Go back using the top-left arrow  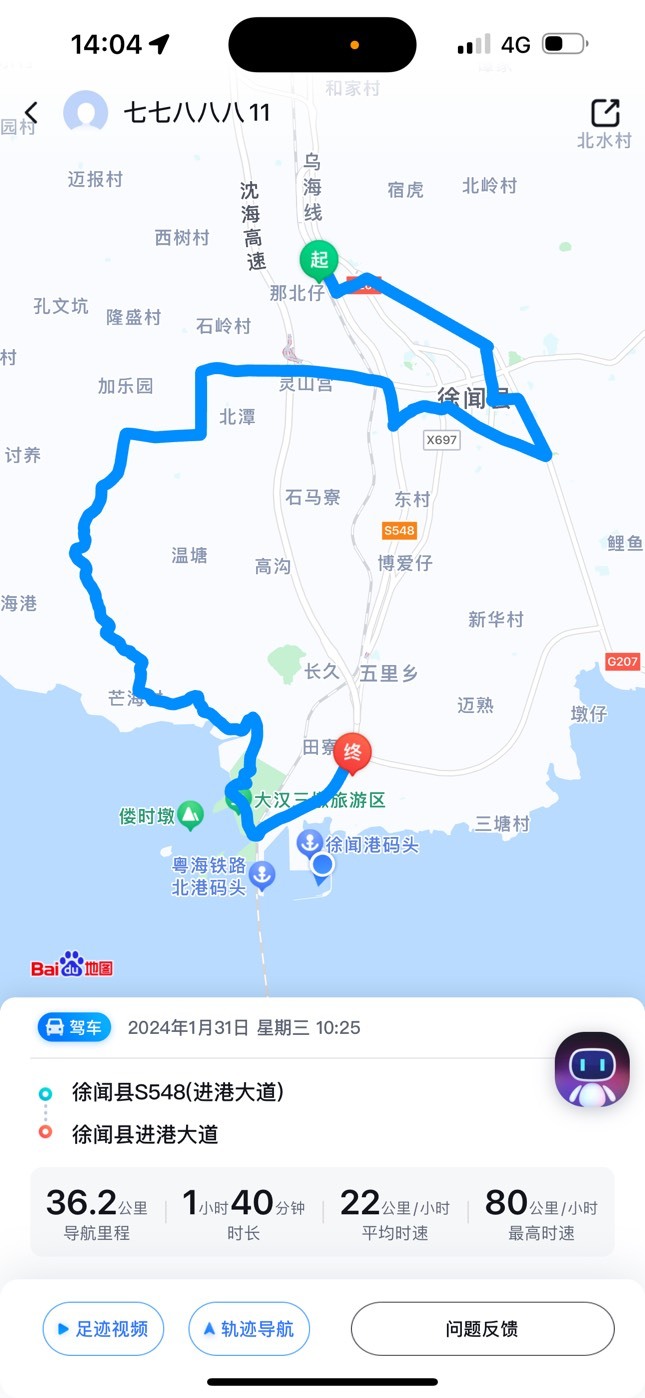[32, 112]
